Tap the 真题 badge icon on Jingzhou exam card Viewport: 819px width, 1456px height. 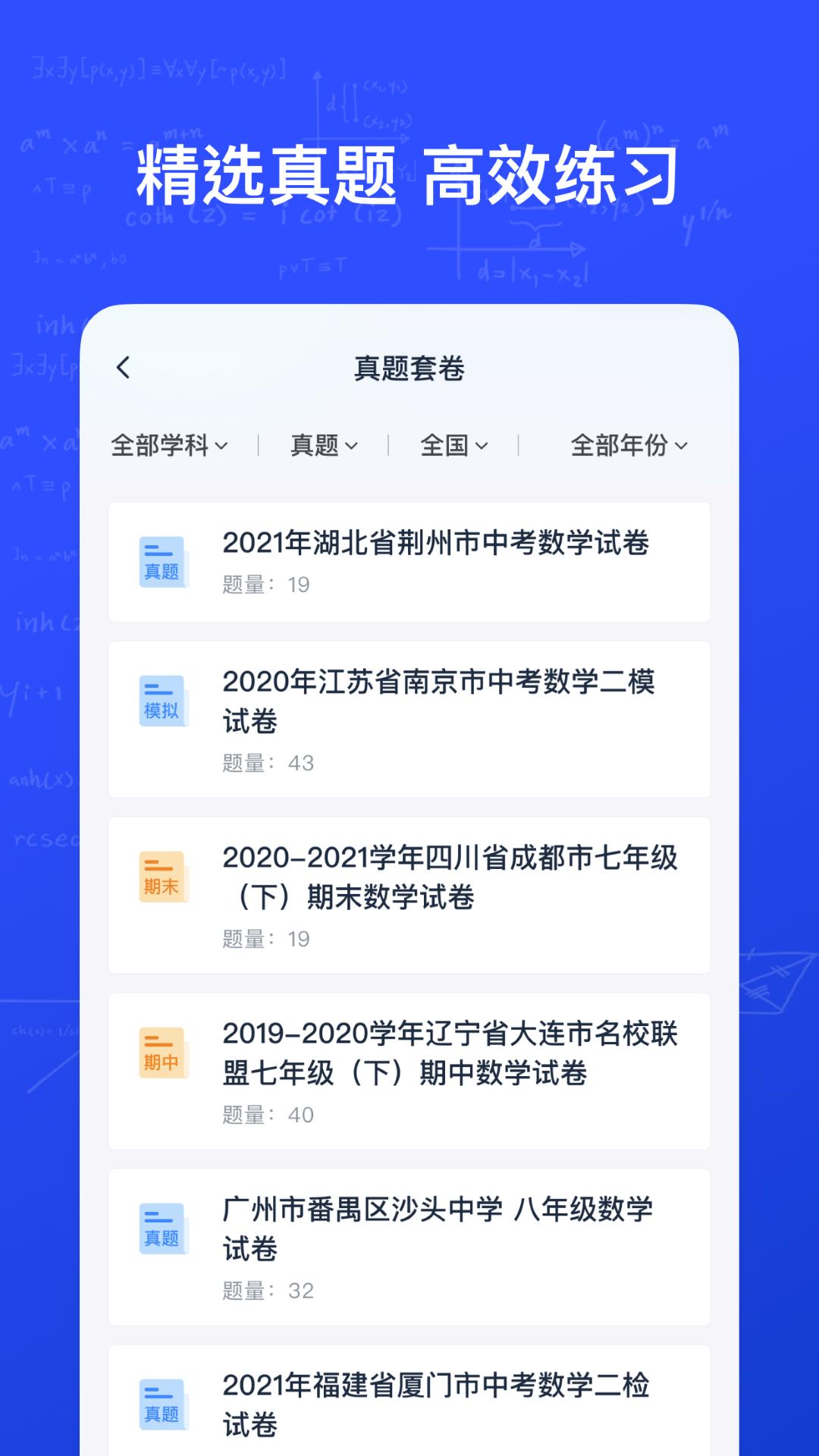point(164,561)
